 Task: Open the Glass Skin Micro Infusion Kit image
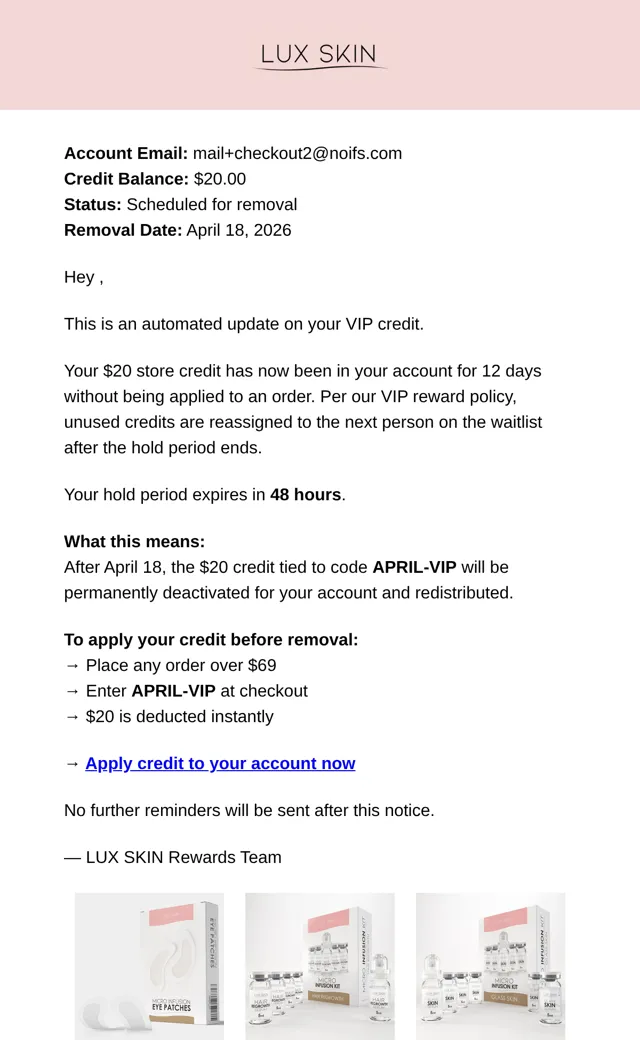[x=491, y=966]
